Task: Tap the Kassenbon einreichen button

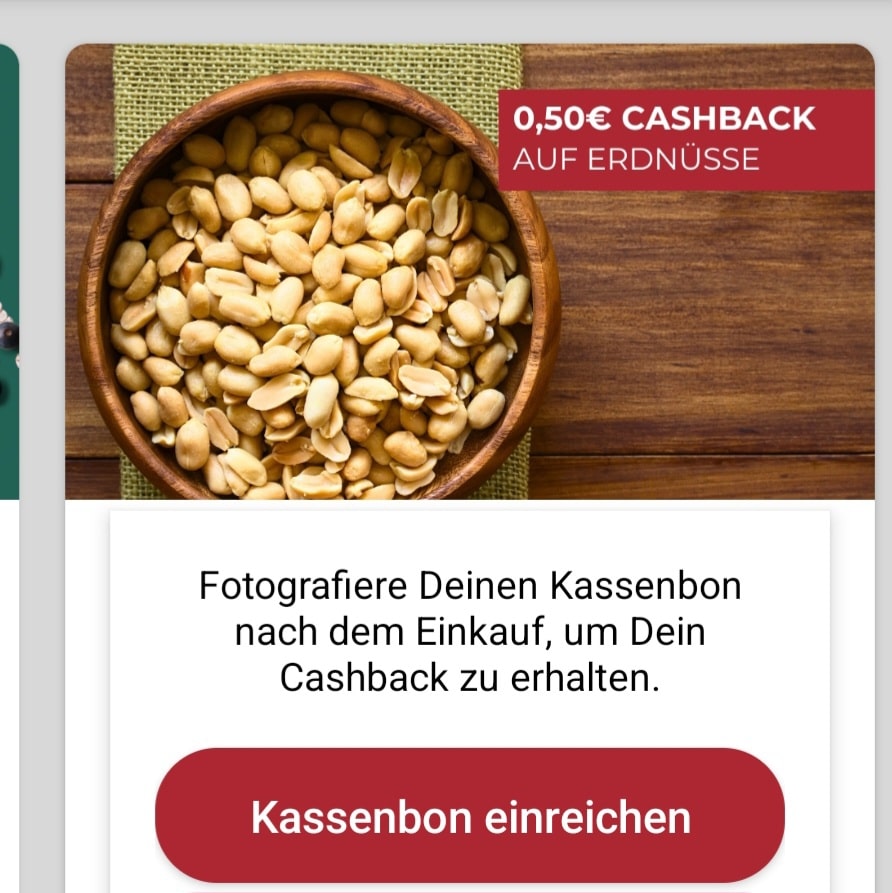Action: tap(469, 816)
